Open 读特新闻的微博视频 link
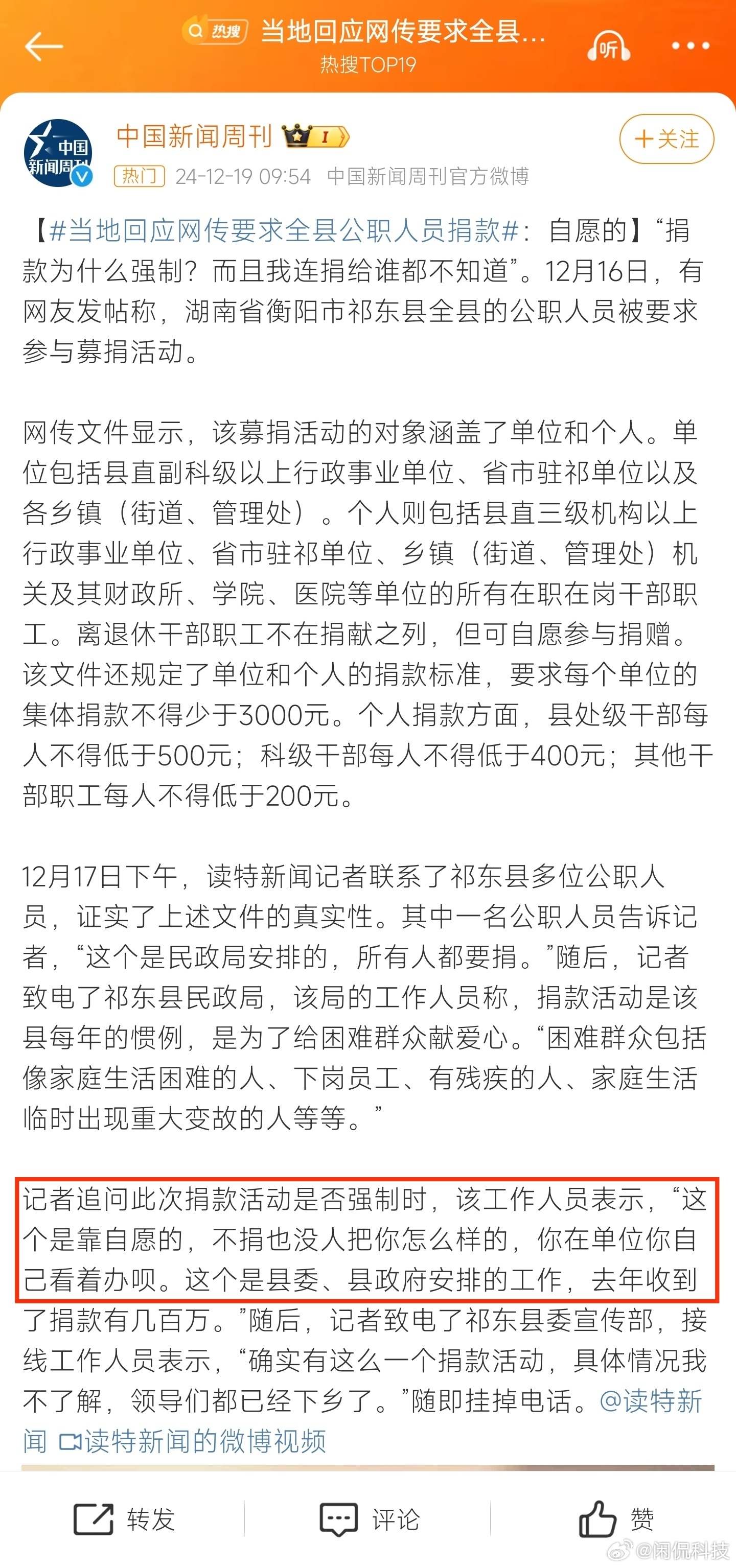Screen dimensions: 736x1568 coord(192,1440)
